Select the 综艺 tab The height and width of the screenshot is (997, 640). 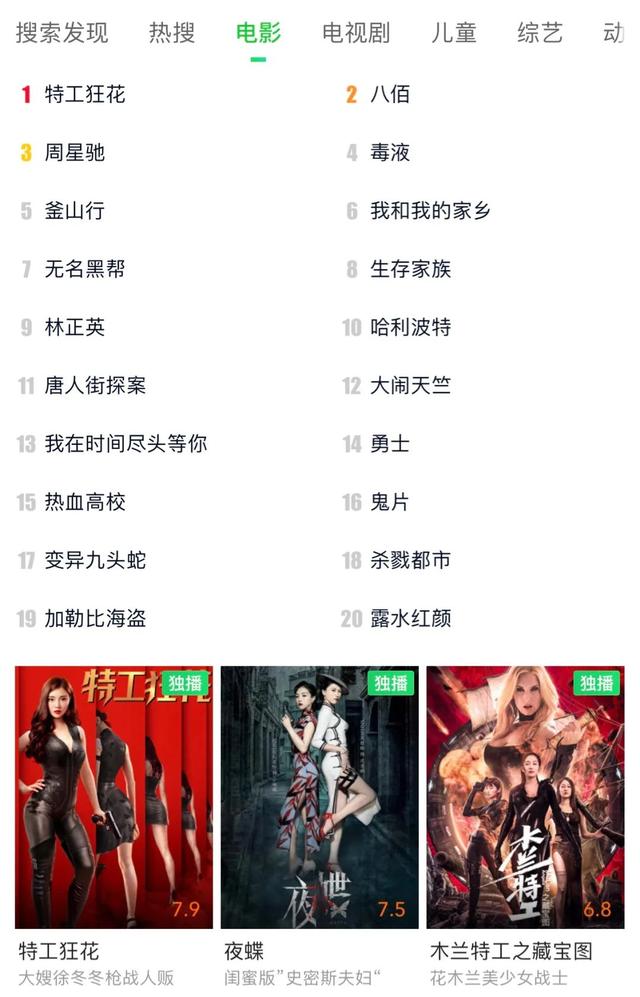(x=540, y=32)
